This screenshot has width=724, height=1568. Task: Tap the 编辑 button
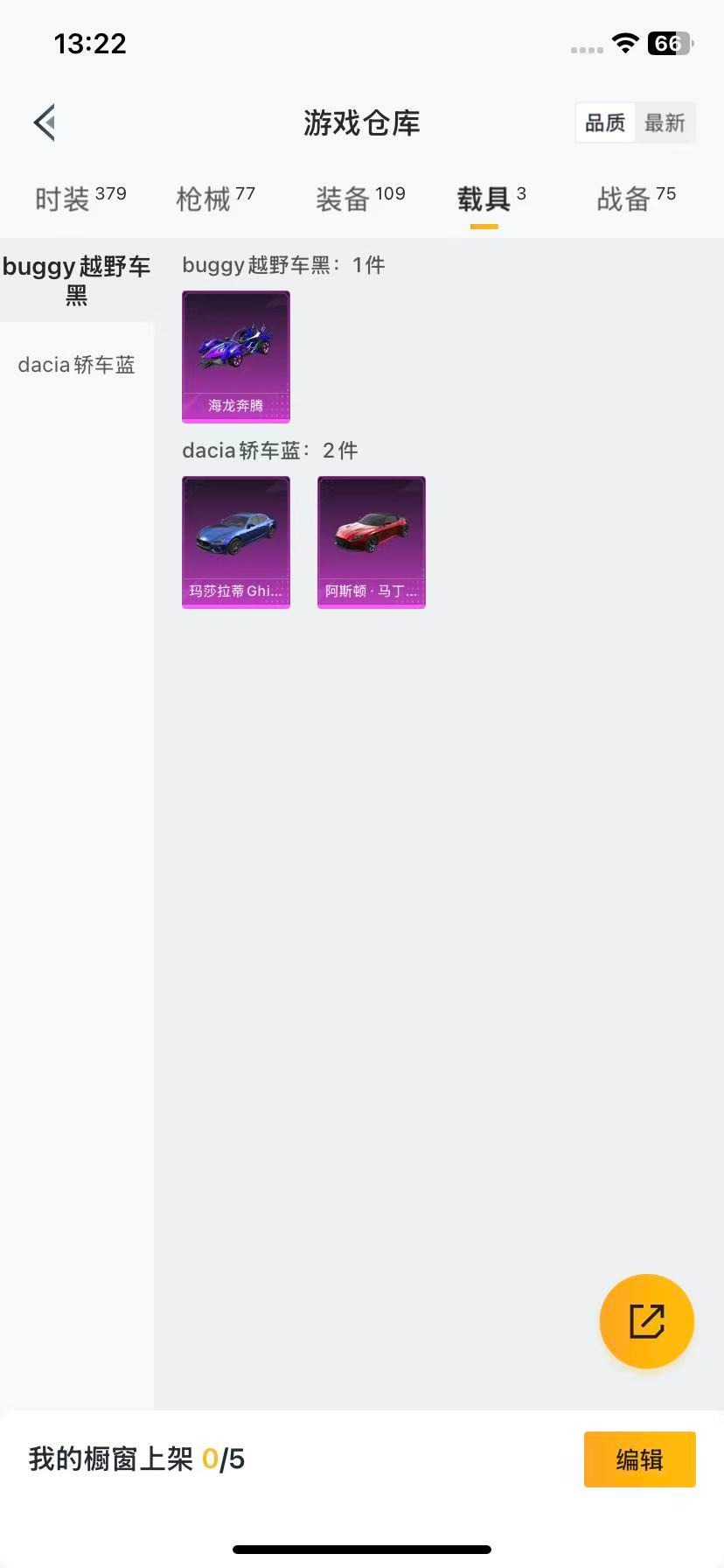(x=639, y=1459)
